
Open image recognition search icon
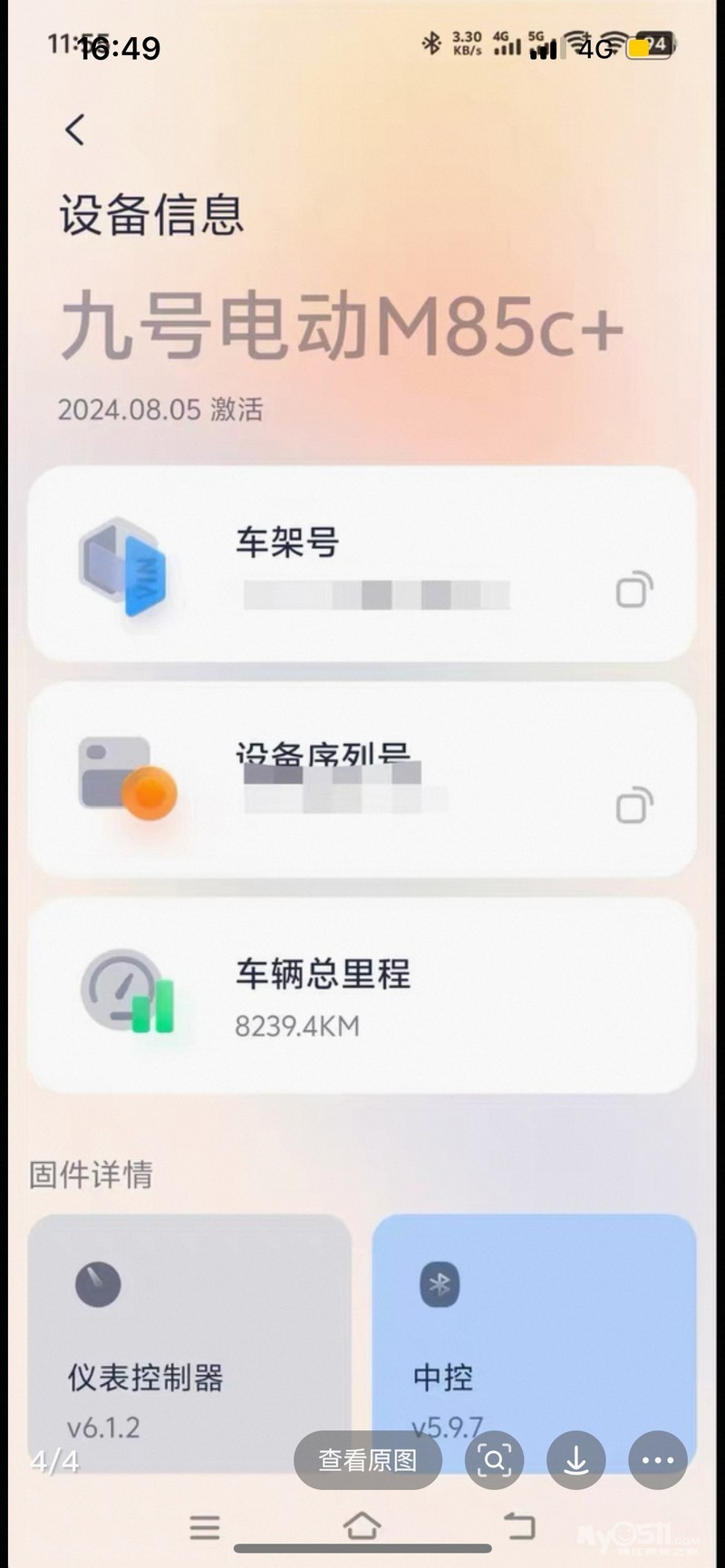(x=494, y=1460)
